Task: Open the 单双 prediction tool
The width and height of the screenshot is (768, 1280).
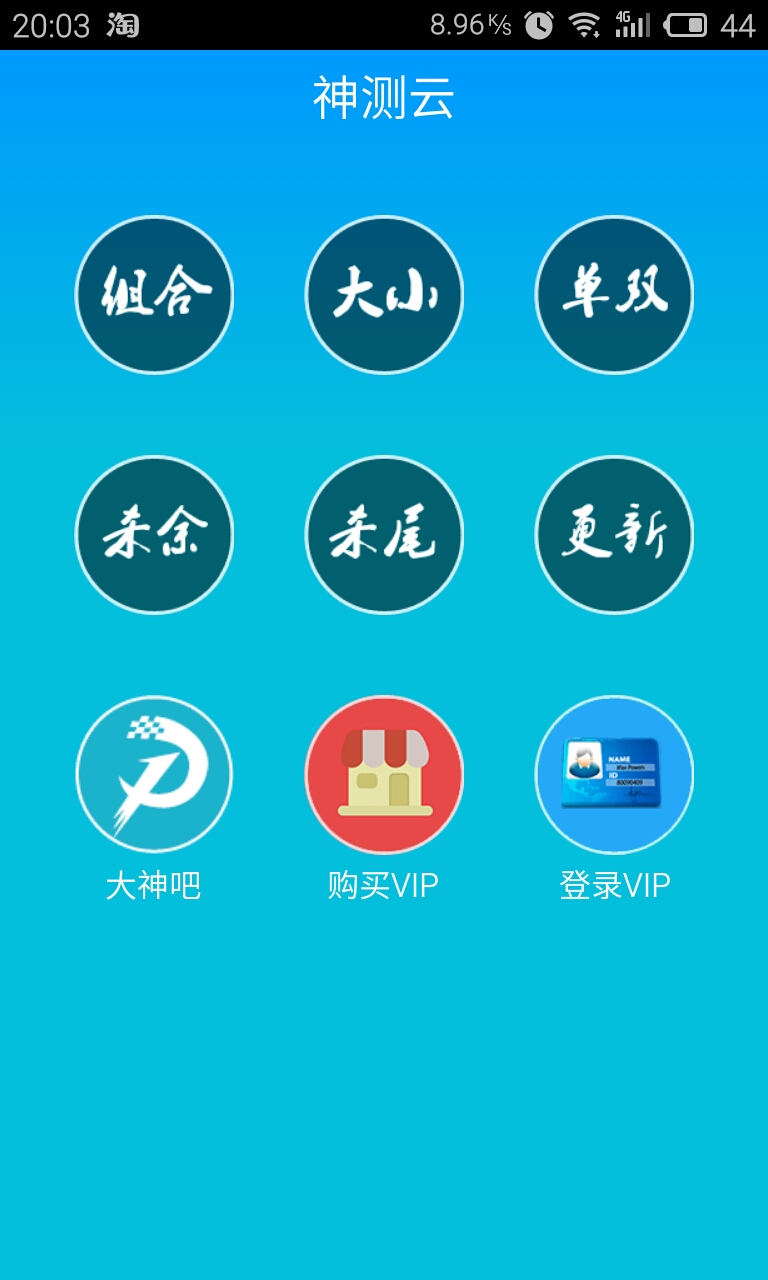Action: pyautogui.click(x=614, y=293)
